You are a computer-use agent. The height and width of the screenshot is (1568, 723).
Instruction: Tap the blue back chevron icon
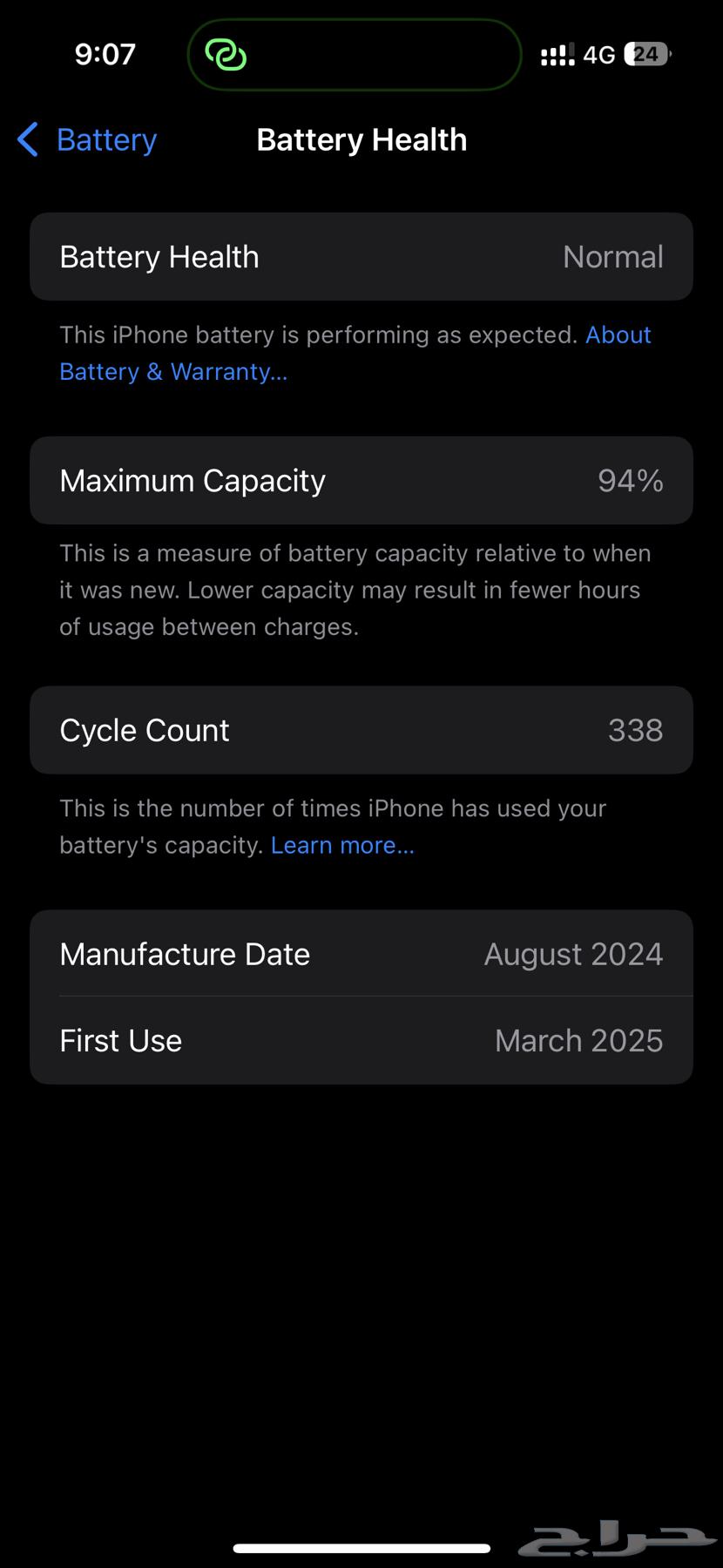click(27, 139)
